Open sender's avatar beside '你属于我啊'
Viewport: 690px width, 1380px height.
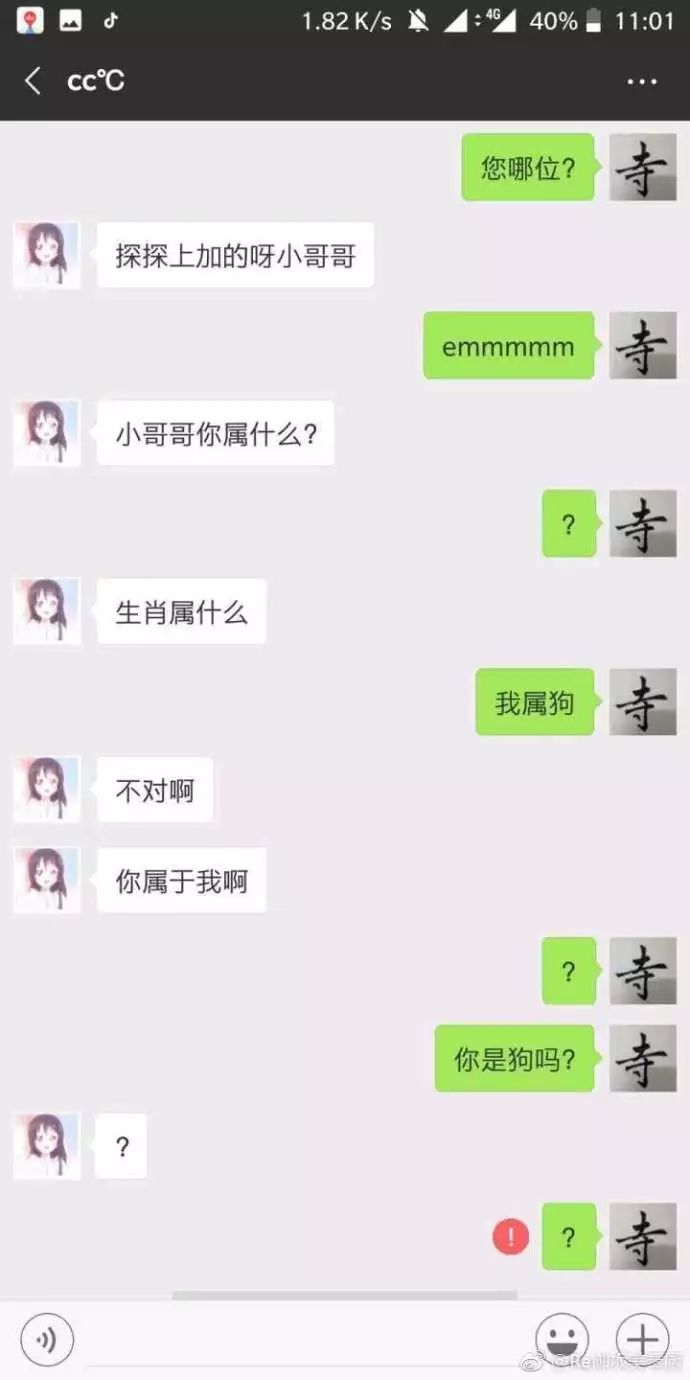point(47,880)
